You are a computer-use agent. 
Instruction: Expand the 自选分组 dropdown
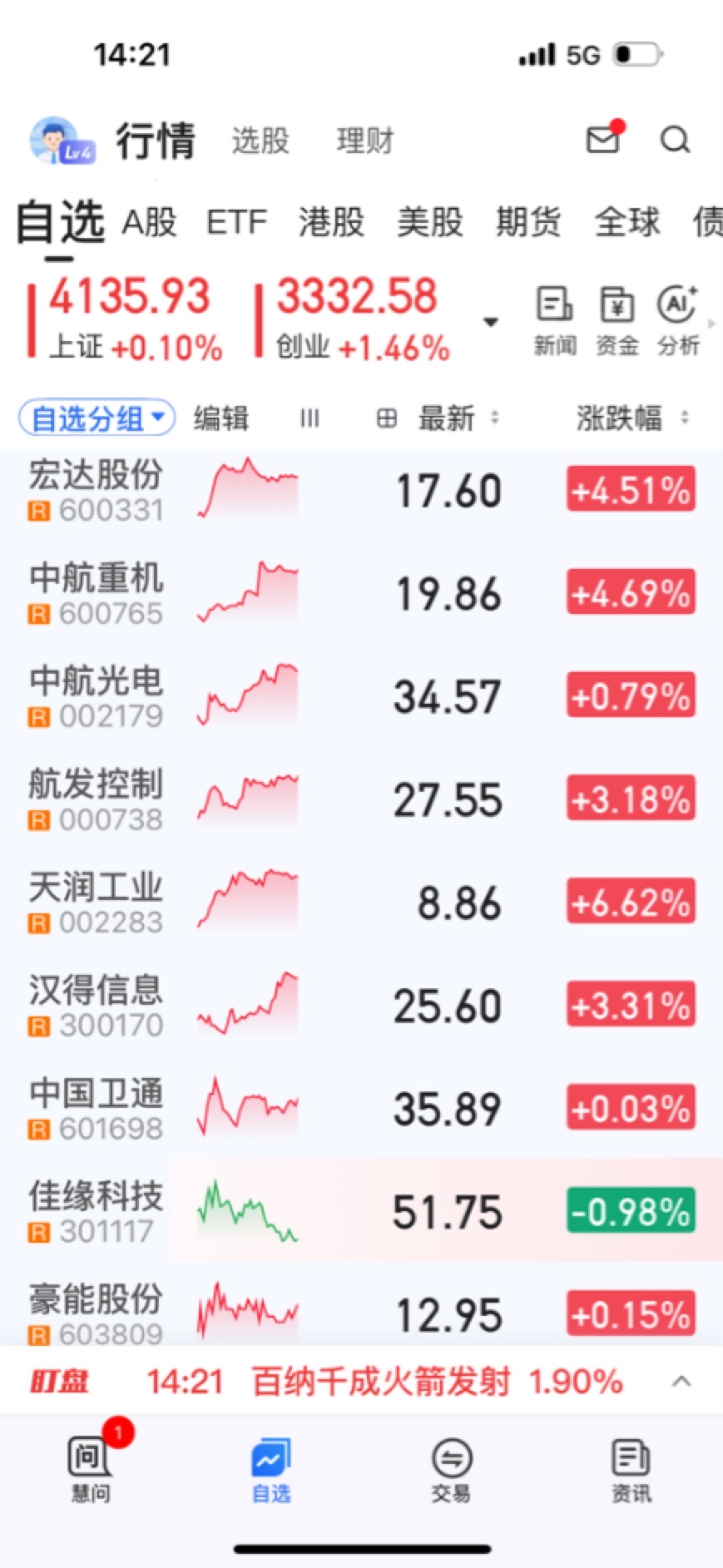97,418
